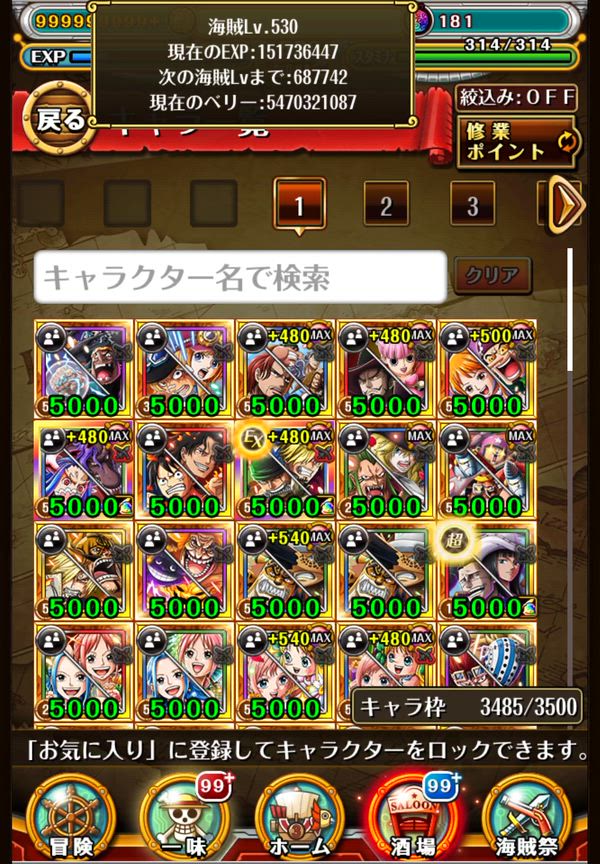Tap the 戻る back button

pyautogui.click(x=61, y=121)
